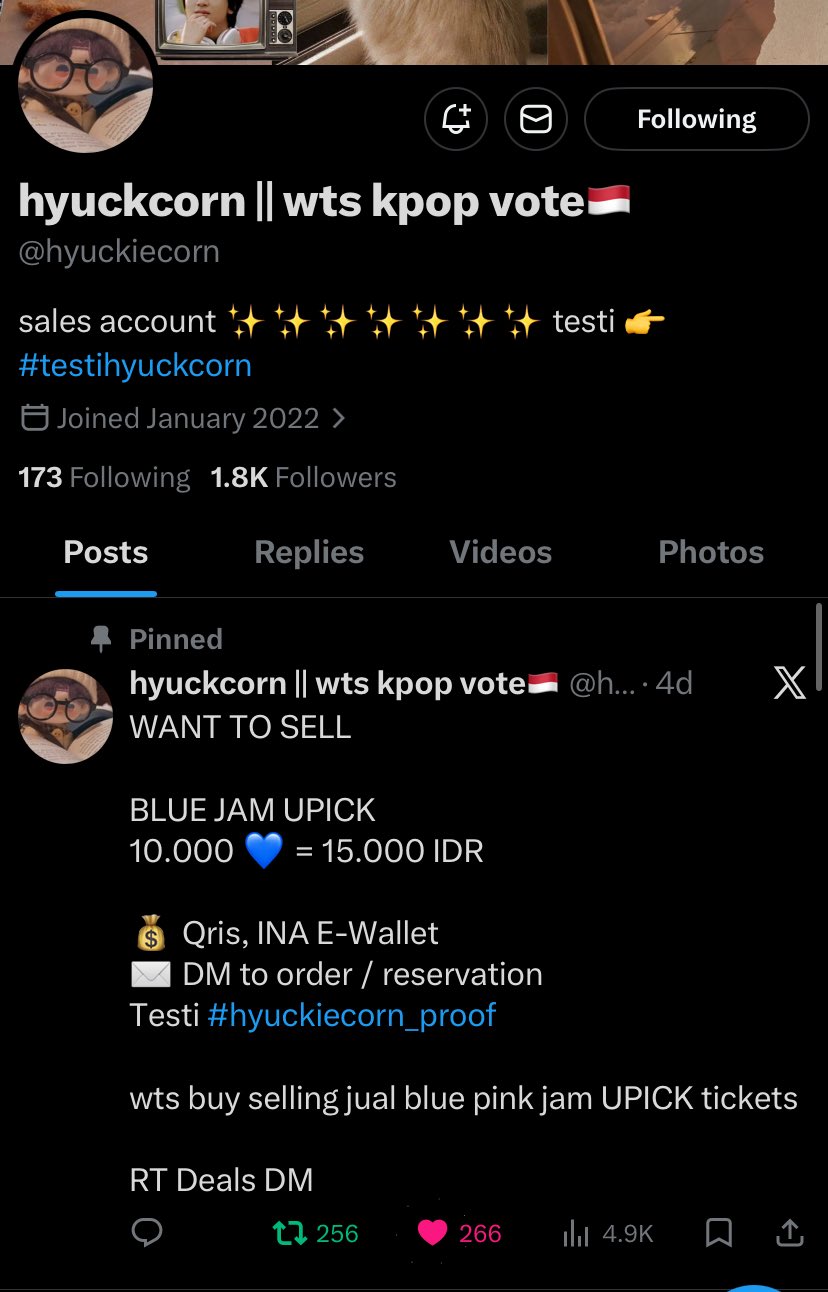The width and height of the screenshot is (828, 1292).
Task: View the Joined January 2022 details
Action: [183, 418]
